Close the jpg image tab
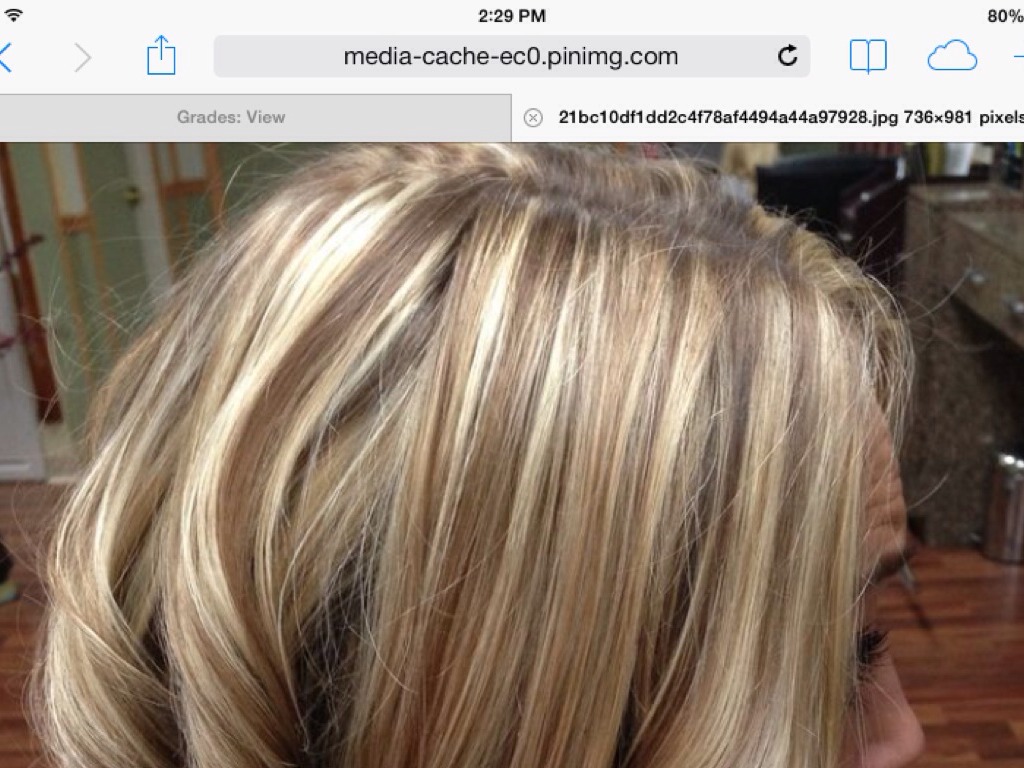The image size is (1024, 768). 534,118
